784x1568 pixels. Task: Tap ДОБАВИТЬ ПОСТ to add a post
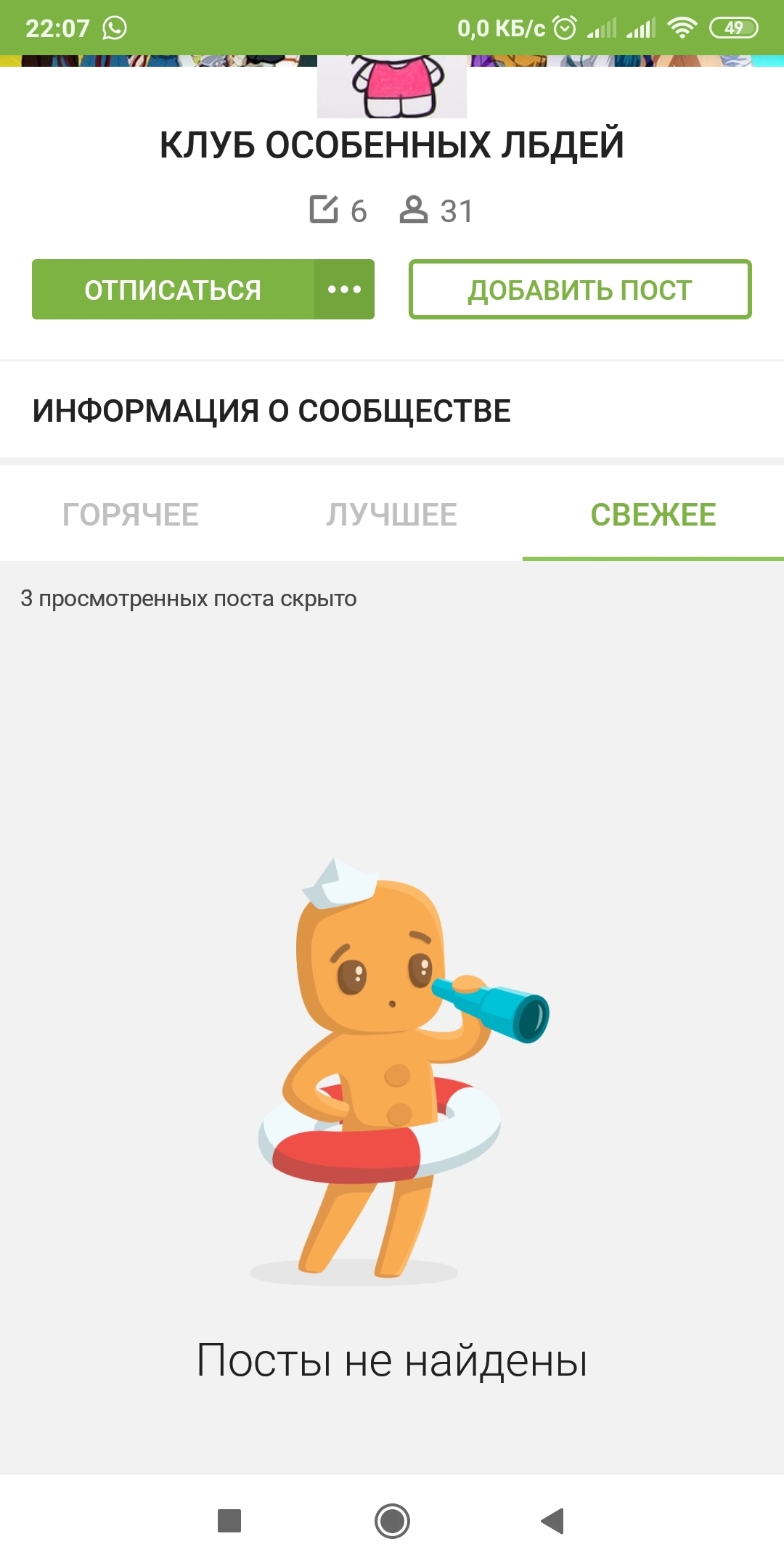click(580, 290)
